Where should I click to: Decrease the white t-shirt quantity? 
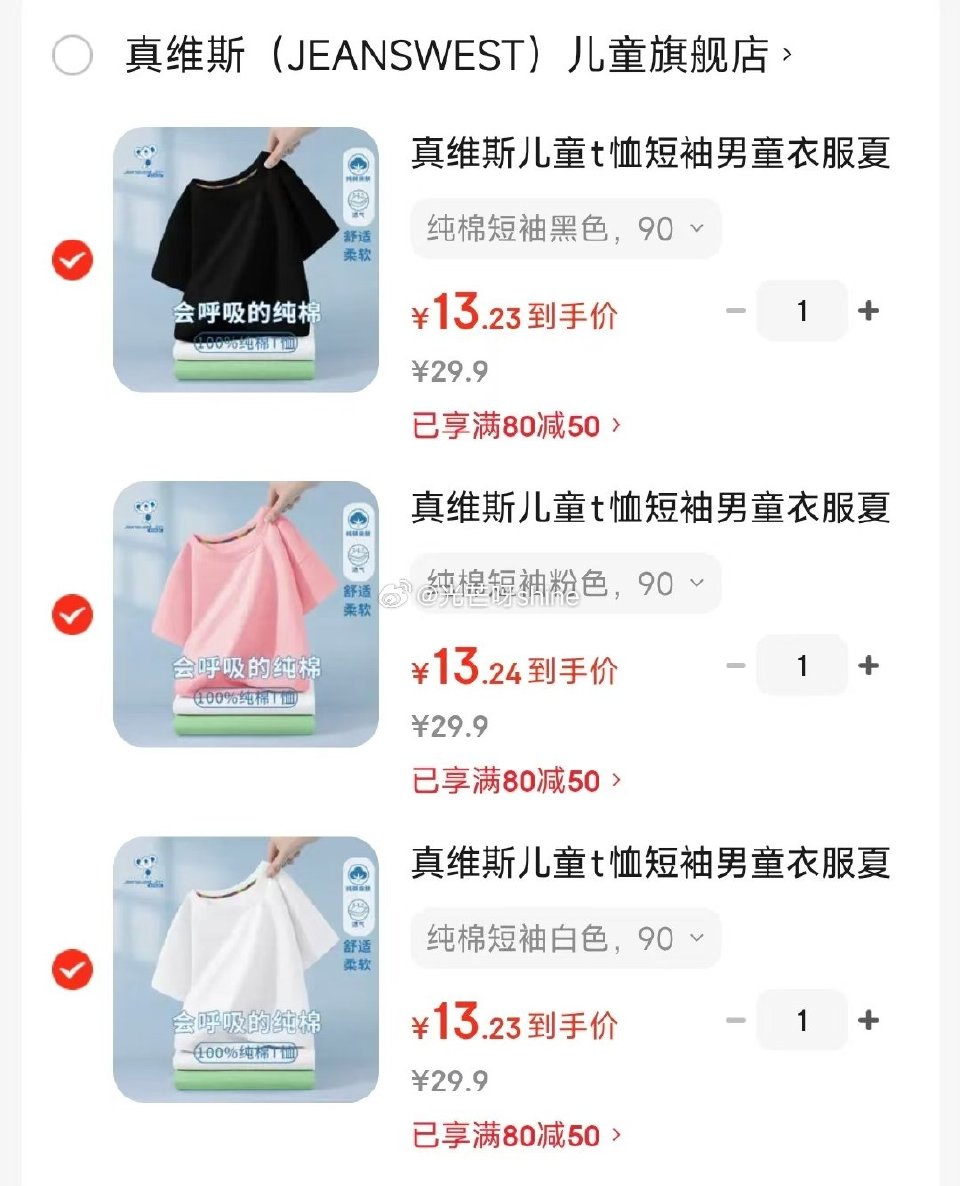pos(736,1020)
